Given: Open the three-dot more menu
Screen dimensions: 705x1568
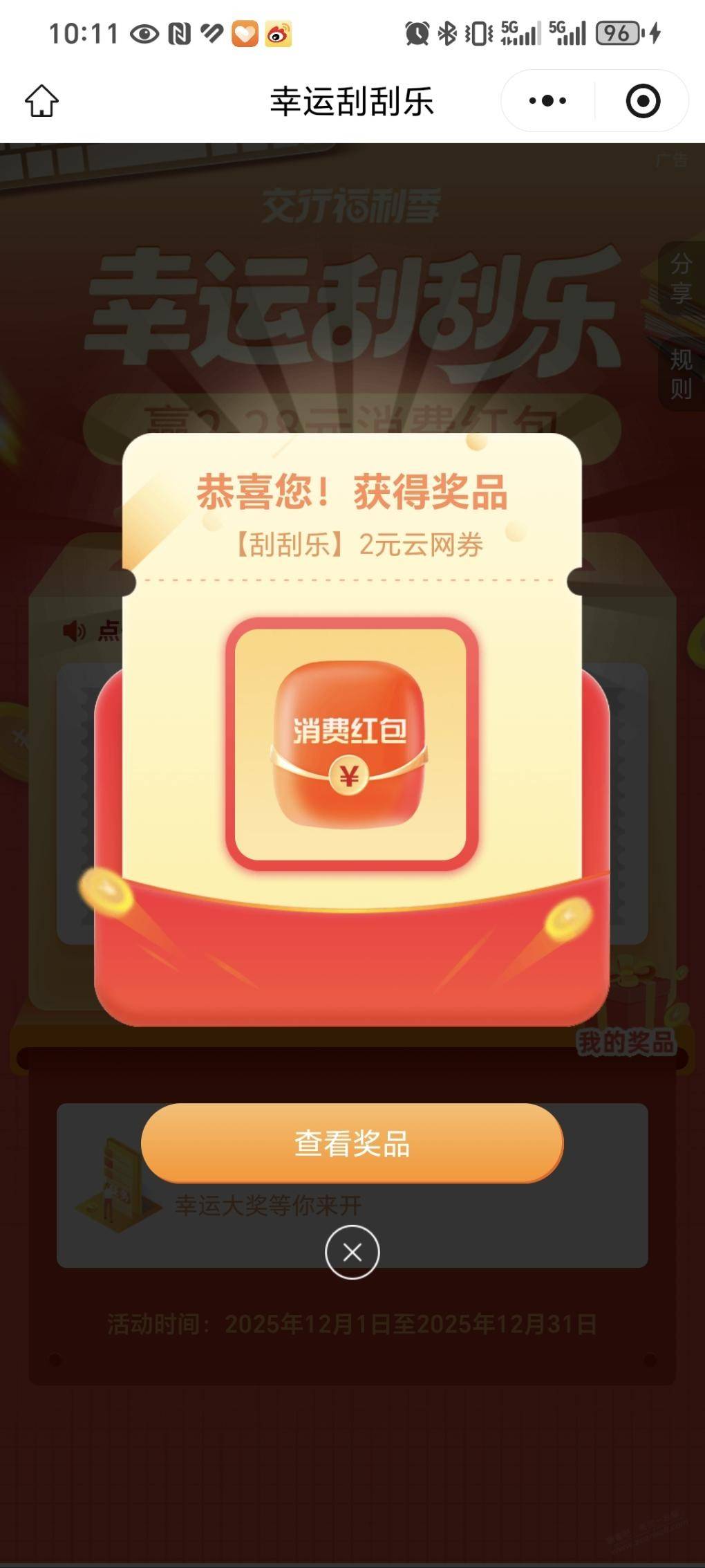Looking at the screenshot, I should [x=547, y=101].
